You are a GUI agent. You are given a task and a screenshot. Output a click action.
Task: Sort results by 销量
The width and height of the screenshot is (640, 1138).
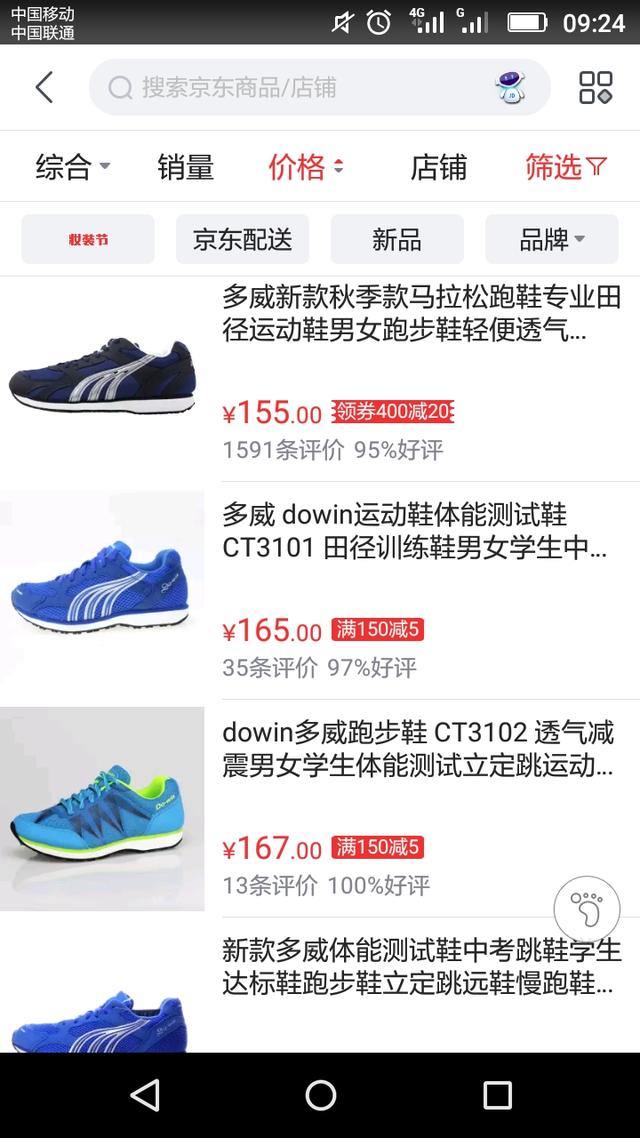[x=185, y=167]
